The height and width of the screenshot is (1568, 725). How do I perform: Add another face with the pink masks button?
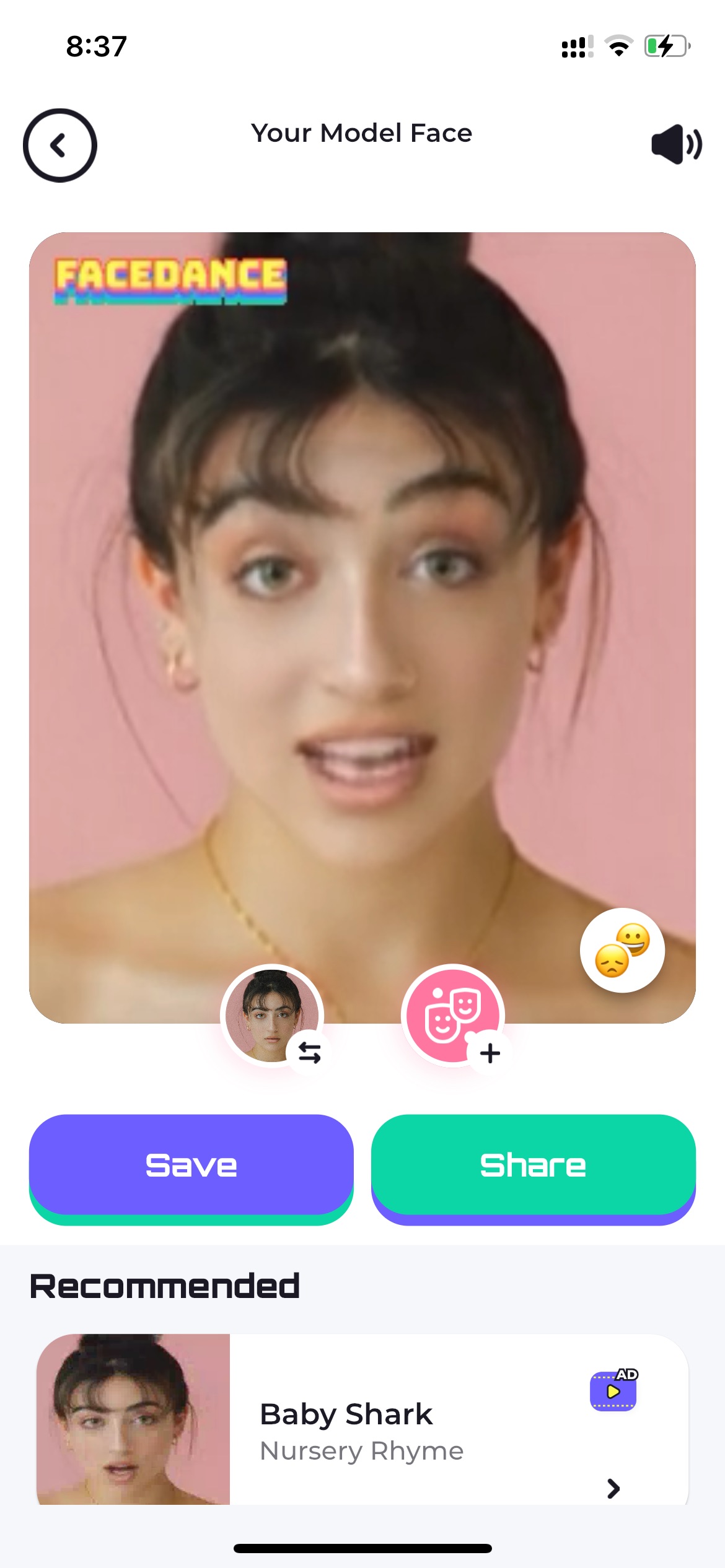click(453, 1016)
